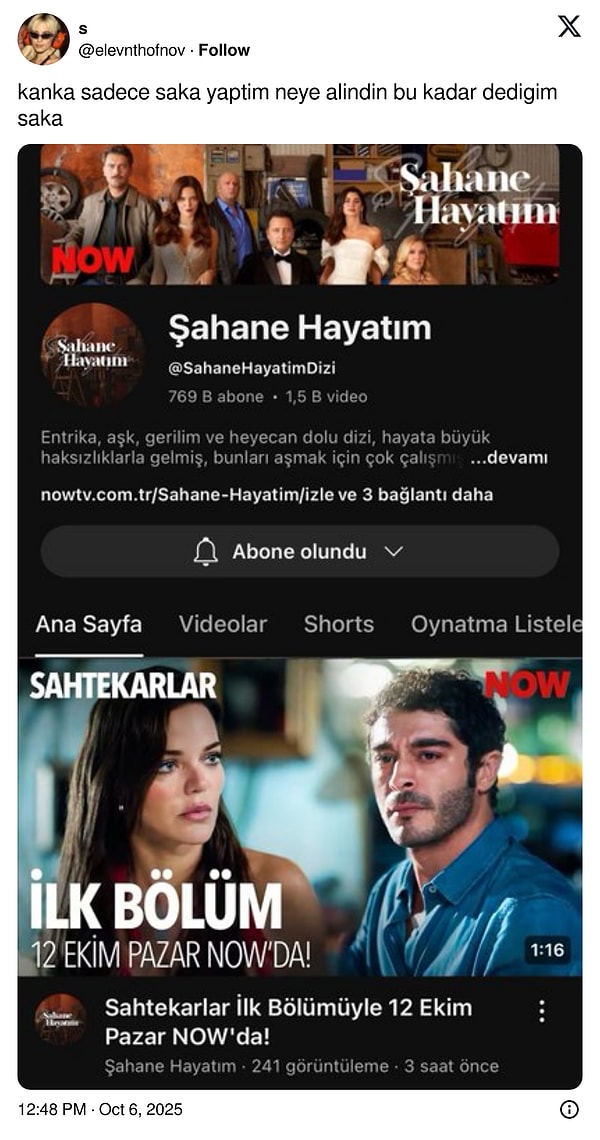Open the profile avatar of user s

coord(43,40)
